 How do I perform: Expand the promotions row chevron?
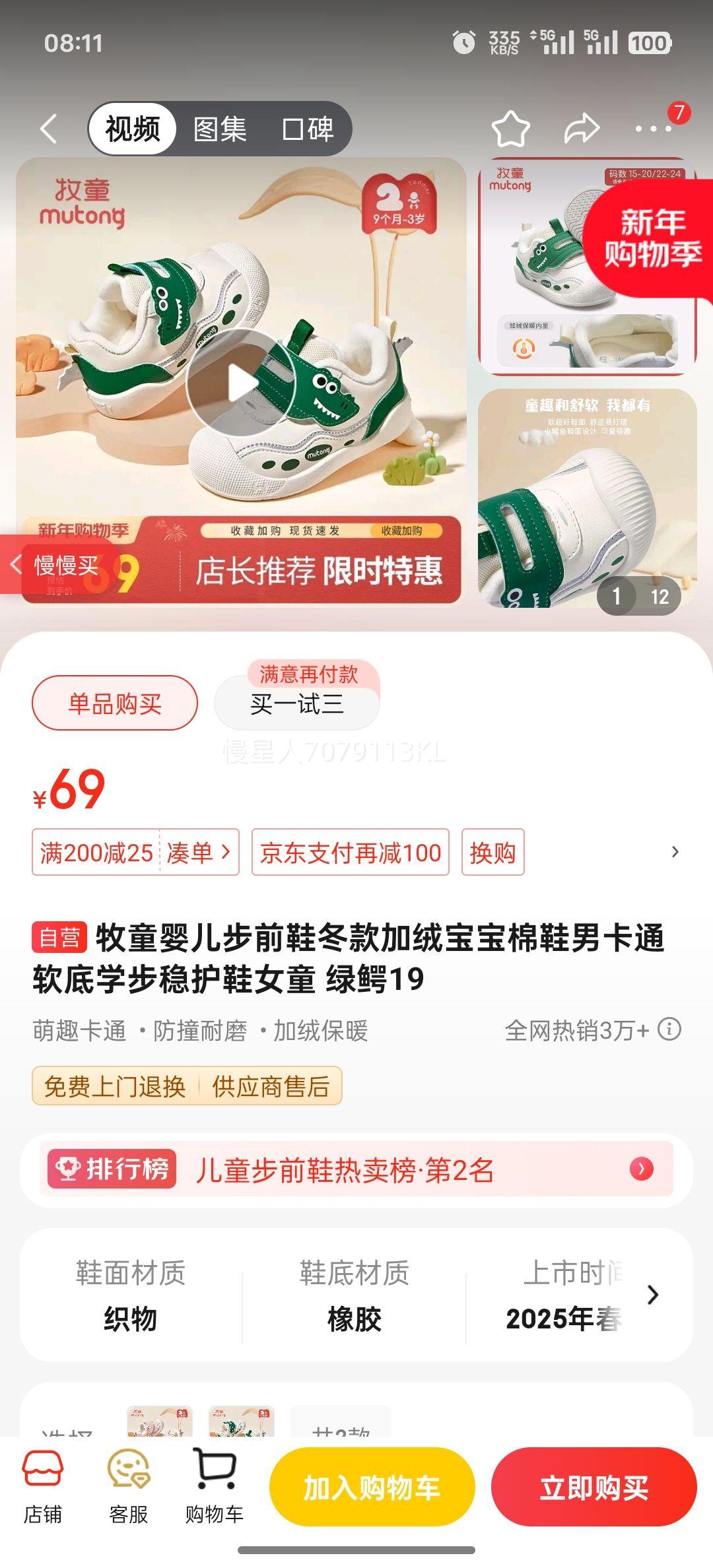(x=674, y=853)
